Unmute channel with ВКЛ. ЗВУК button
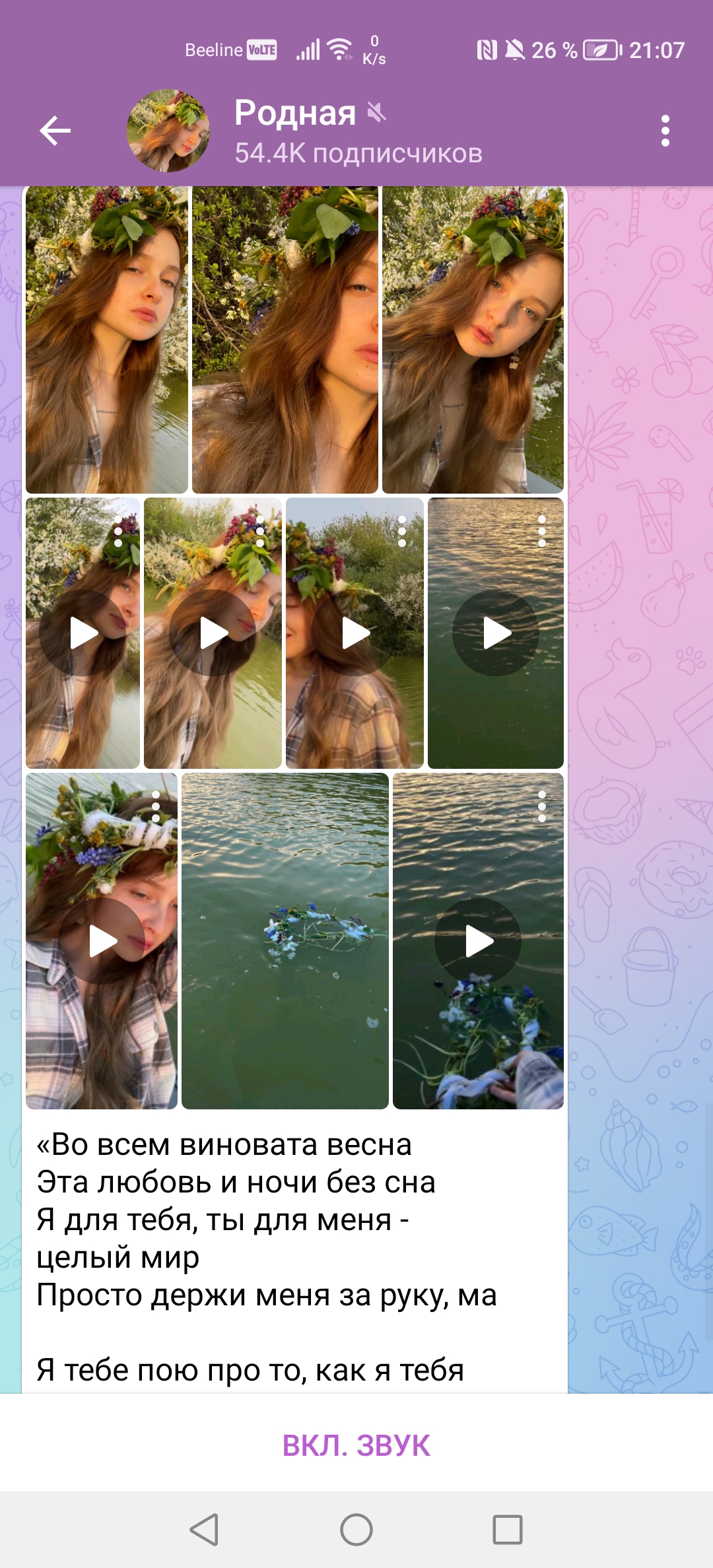The height and width of the screenshot is (1568, 713). 356,1445
